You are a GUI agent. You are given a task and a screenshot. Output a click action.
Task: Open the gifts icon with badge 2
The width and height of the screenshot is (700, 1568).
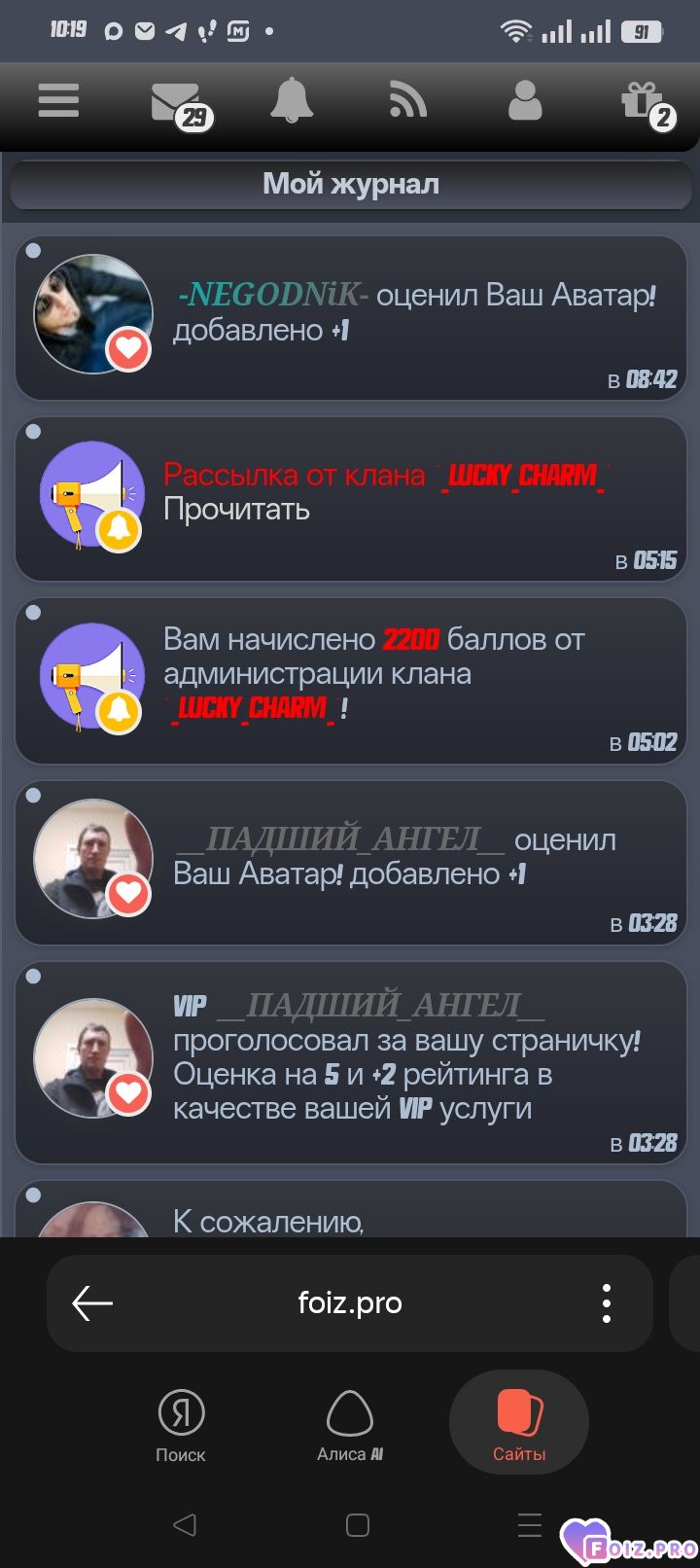click(x=643, y=101)
